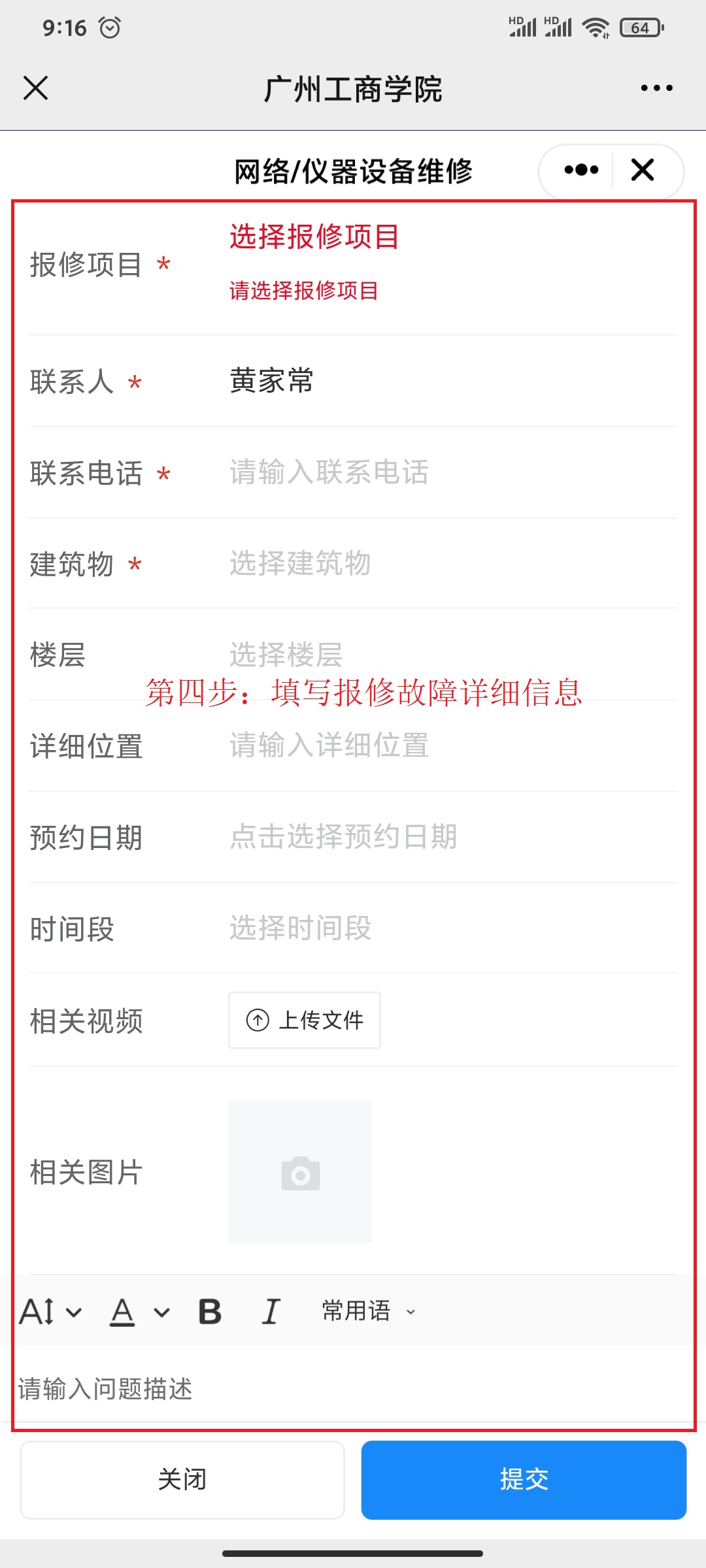Upload a video with 上传文件
Screen dimensions: 706x1568
pos(305,1021)
